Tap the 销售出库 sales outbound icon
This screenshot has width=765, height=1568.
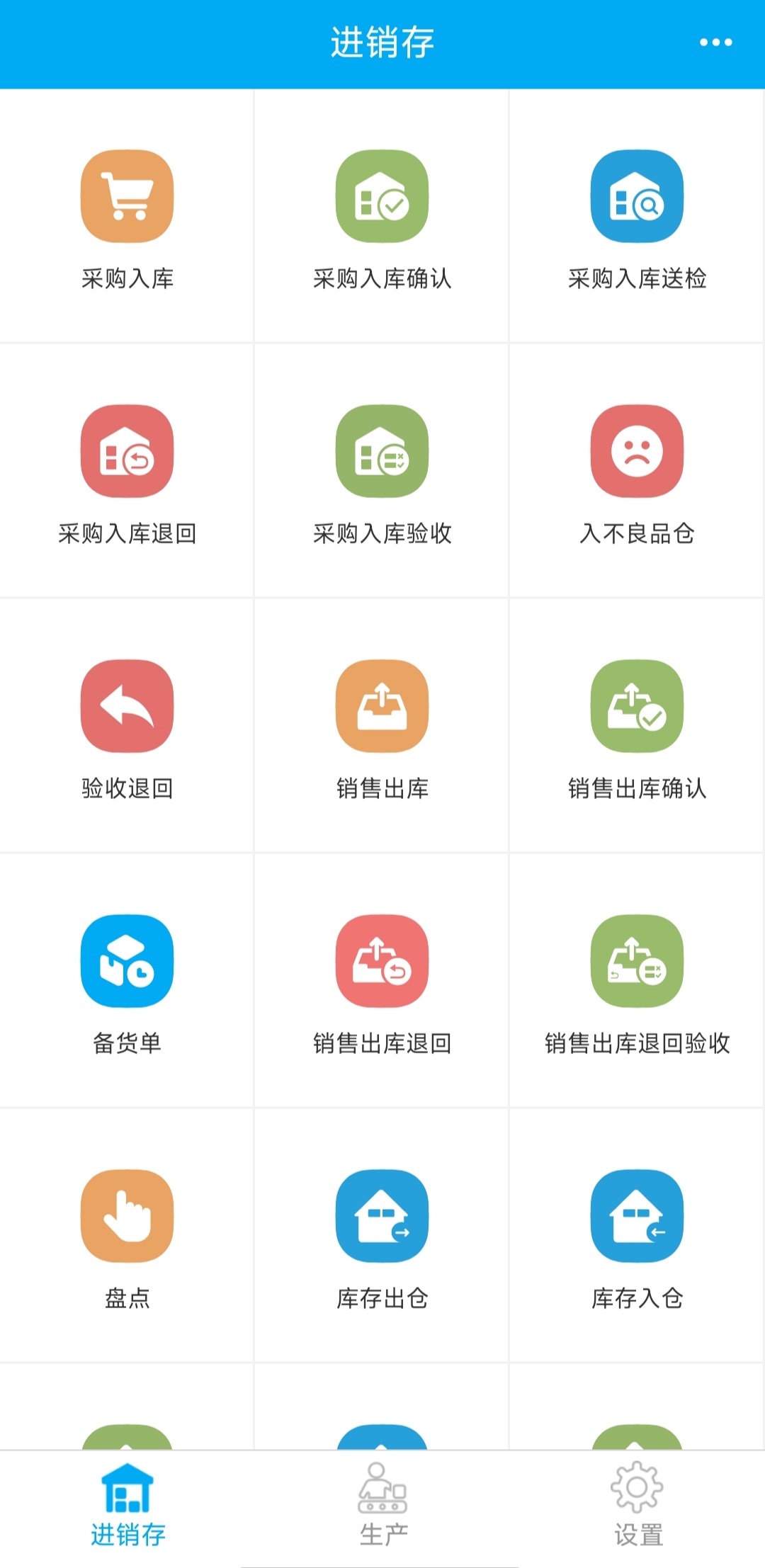click(x=382, y=707)
